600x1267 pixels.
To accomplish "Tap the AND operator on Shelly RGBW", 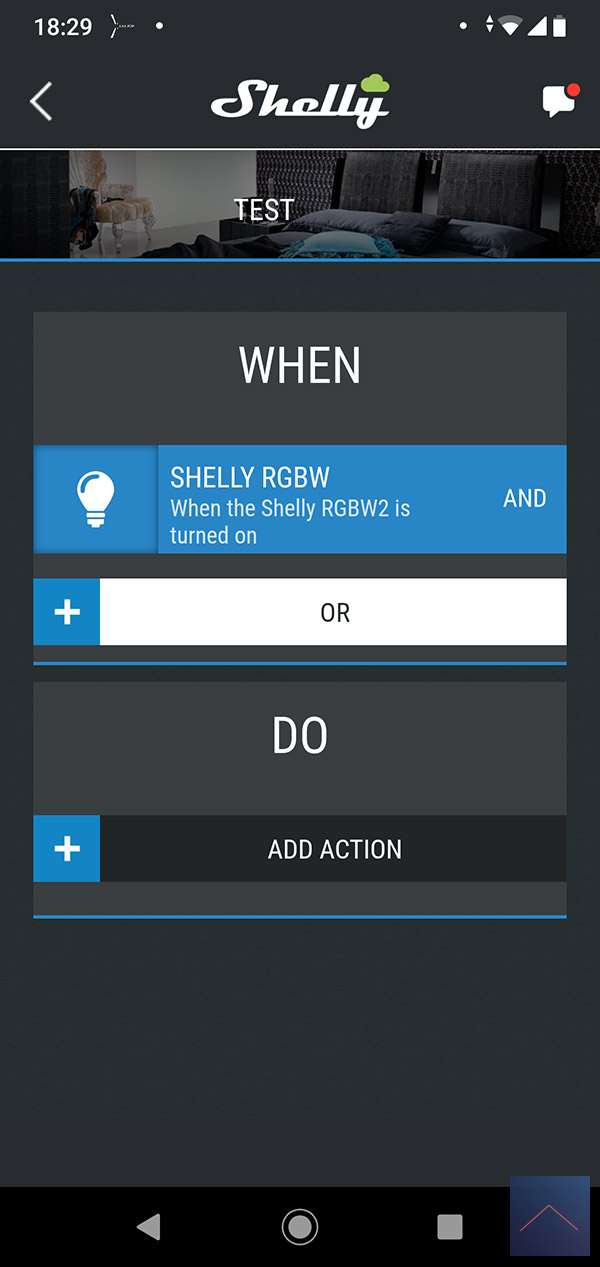I will (x=524, y=499).
